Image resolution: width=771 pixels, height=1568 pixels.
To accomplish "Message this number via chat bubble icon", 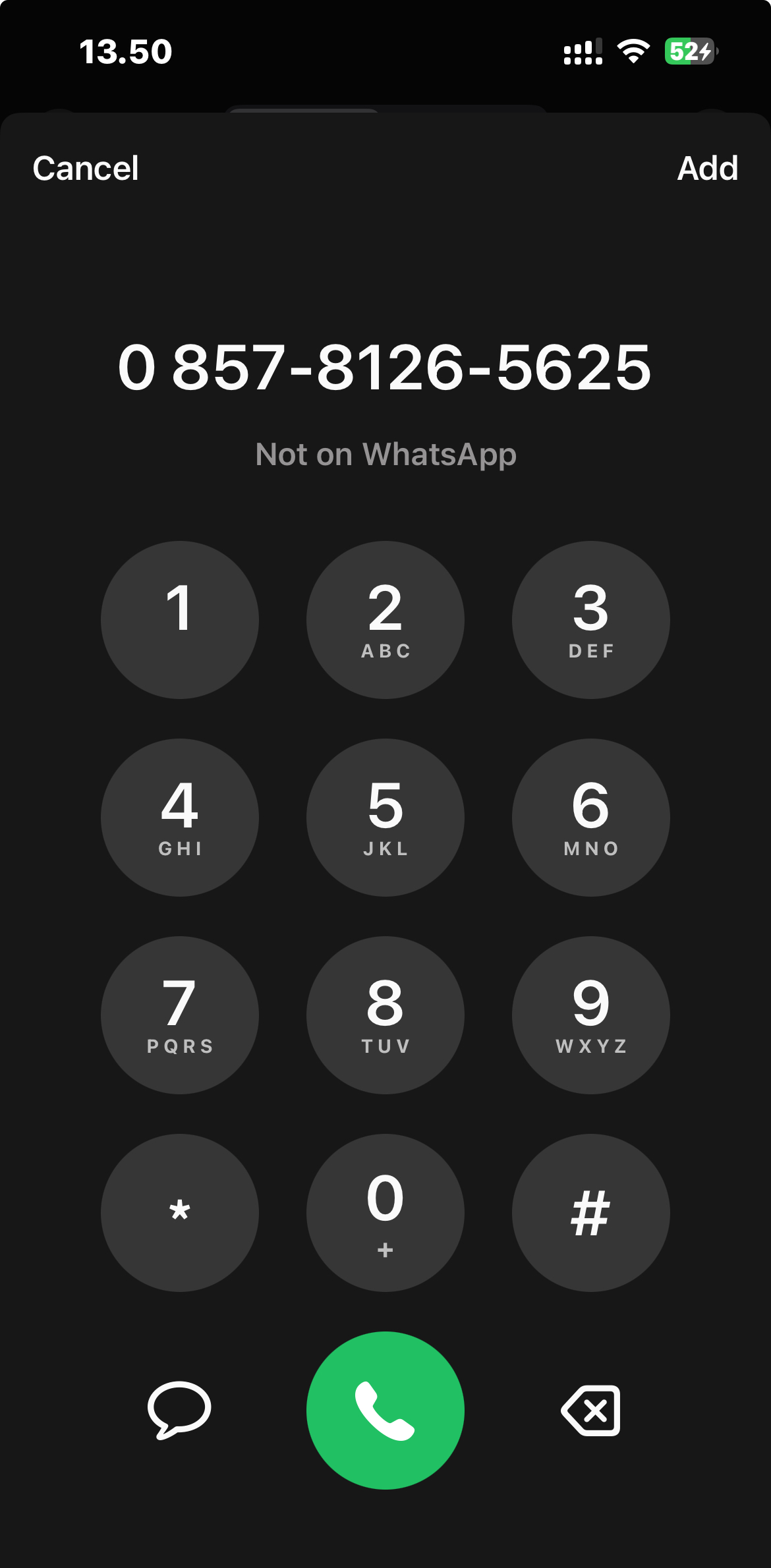I will 179,1410.
